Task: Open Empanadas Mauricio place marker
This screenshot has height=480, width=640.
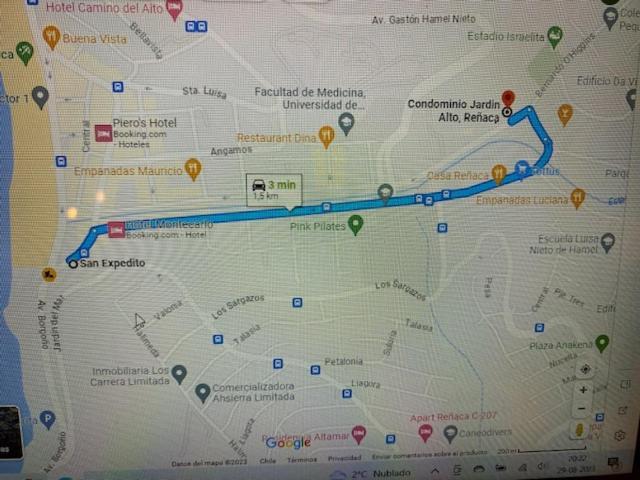Action: coord(193,169)
